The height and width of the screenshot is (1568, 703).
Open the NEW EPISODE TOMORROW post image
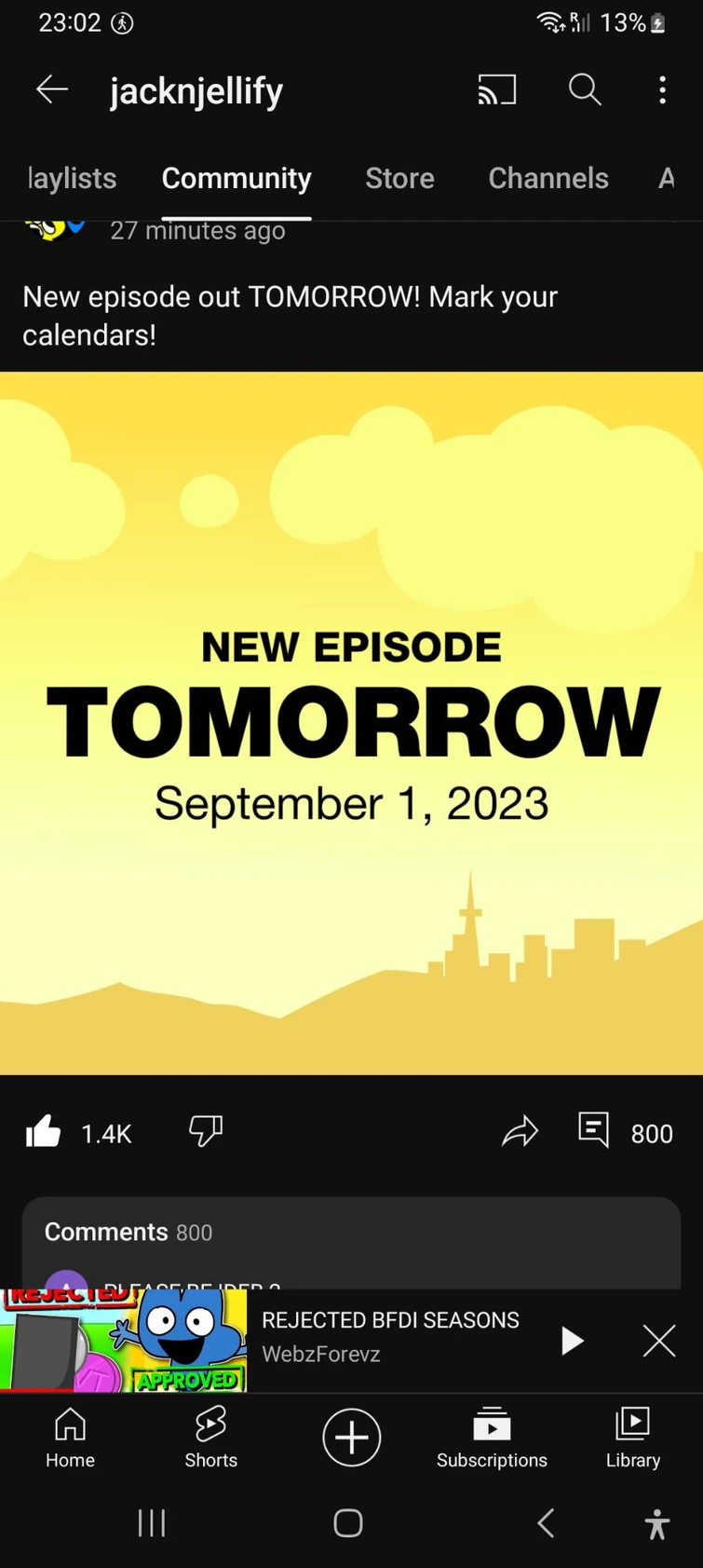[x=351, y=723]
